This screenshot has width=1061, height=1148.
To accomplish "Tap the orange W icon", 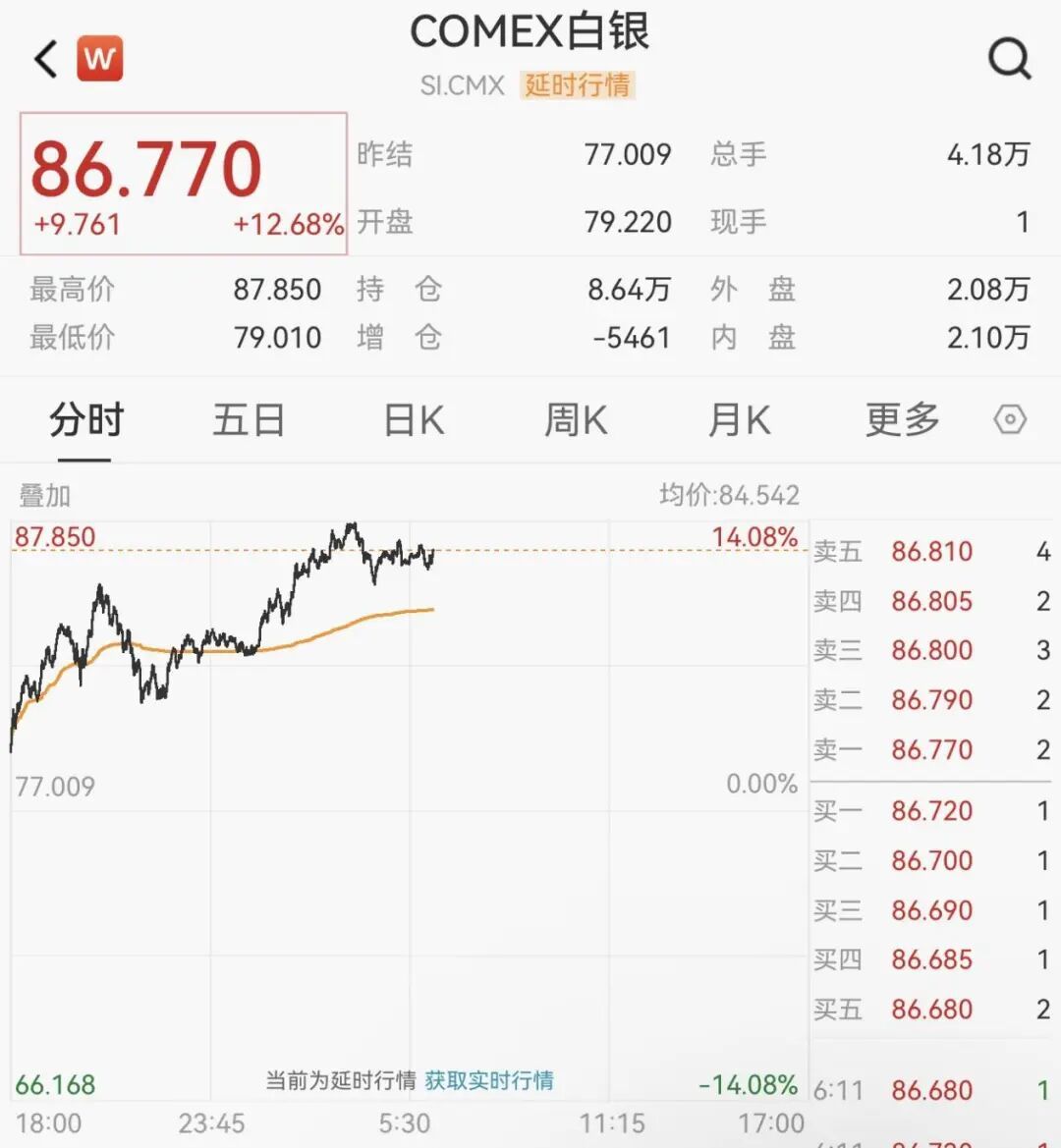I will click(99, 59).
